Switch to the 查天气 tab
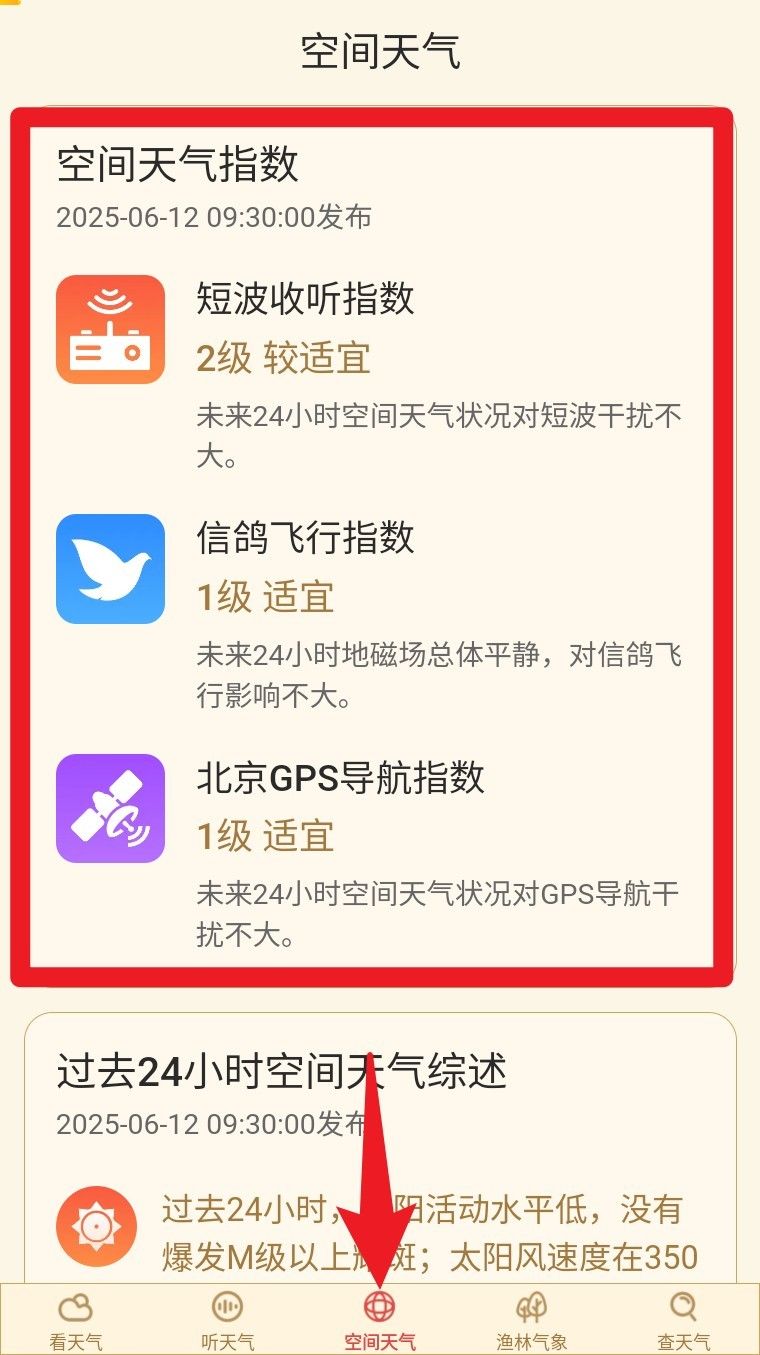Viewport: 760px width, 1355px height. pyautogui.click(x=684, y=1320)
